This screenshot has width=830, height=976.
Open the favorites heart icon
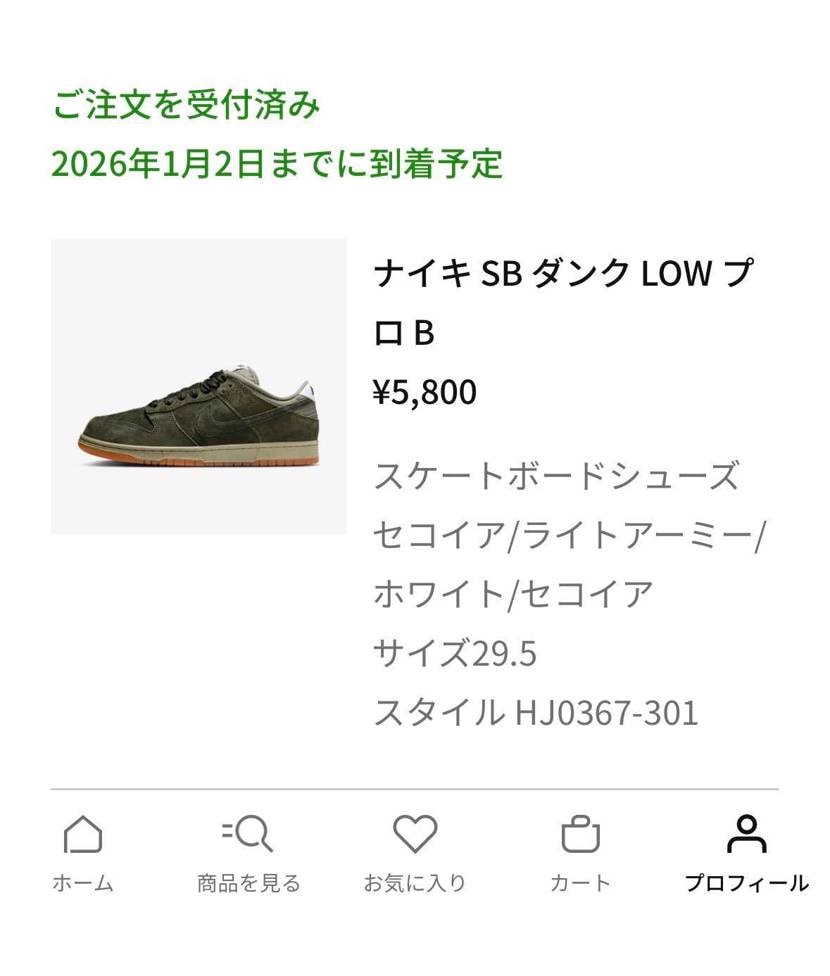pyautogui.click(x=415, y=834)
